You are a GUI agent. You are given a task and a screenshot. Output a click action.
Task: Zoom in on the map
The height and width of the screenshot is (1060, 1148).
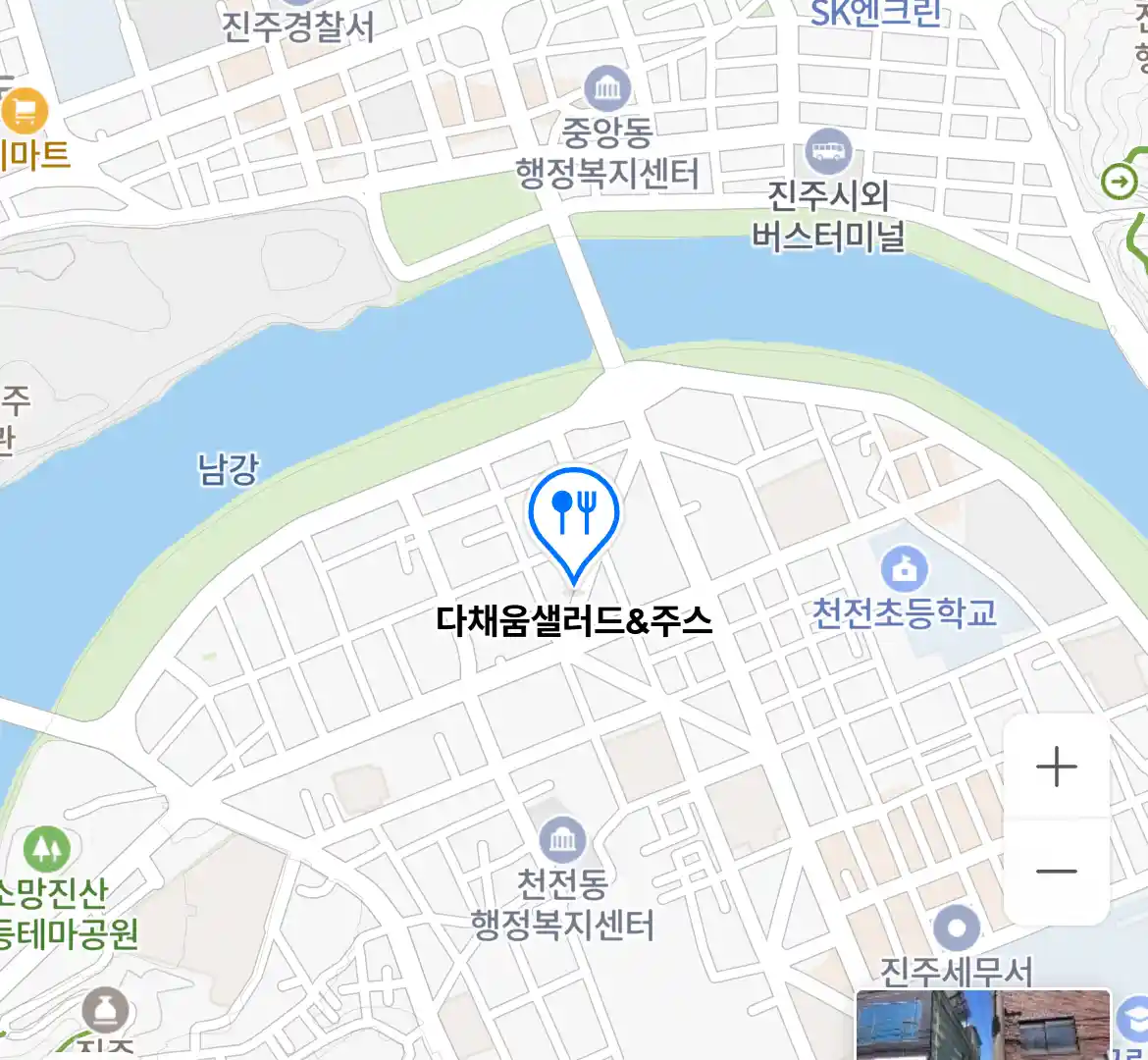1057,767
